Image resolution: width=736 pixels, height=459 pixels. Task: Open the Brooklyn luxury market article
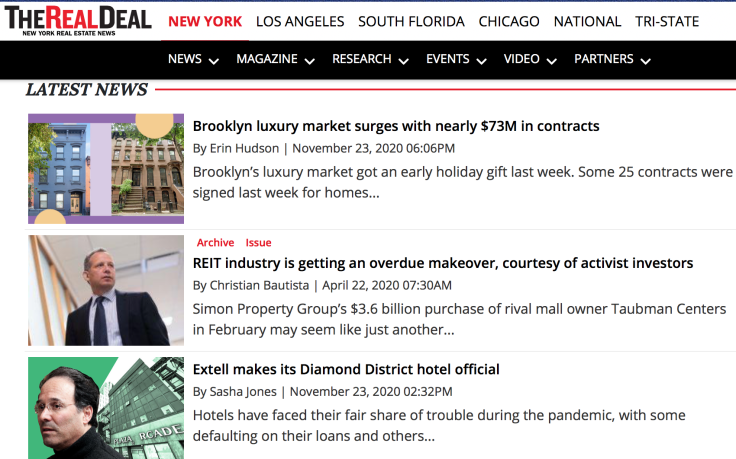tap(396, 126)
